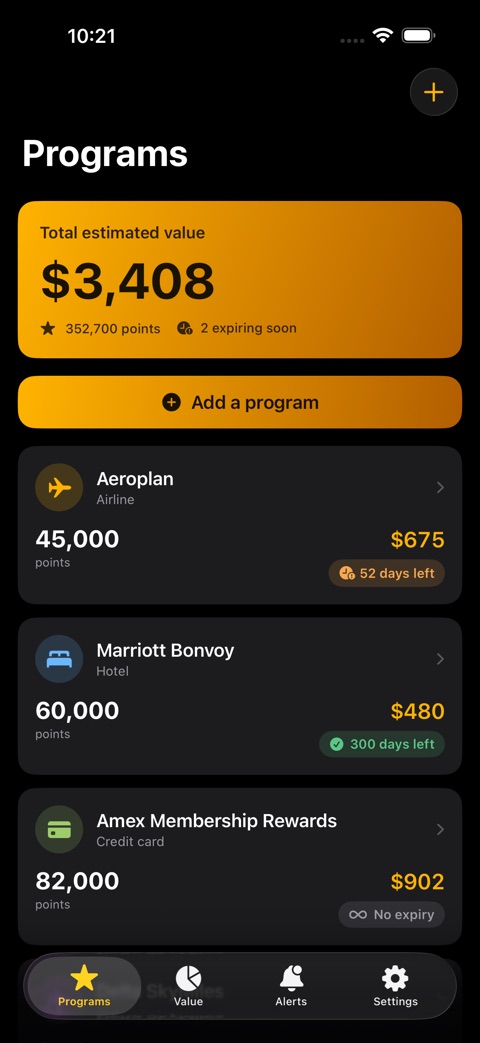Switch to the Value tab
Viewport: 480px width, 1043px height.
[x=188, y=986]
